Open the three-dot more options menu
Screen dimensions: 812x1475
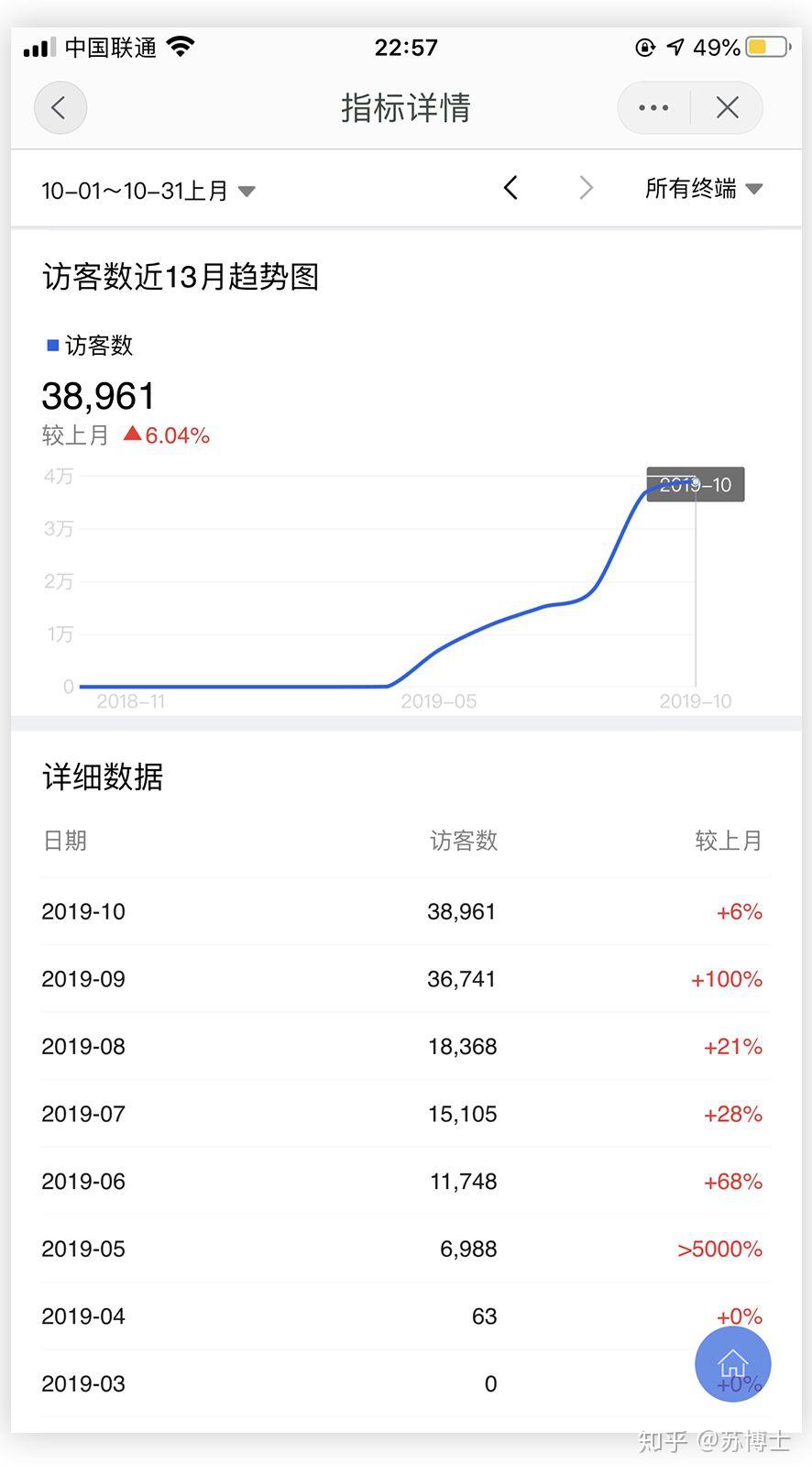(x=653, y=108)
